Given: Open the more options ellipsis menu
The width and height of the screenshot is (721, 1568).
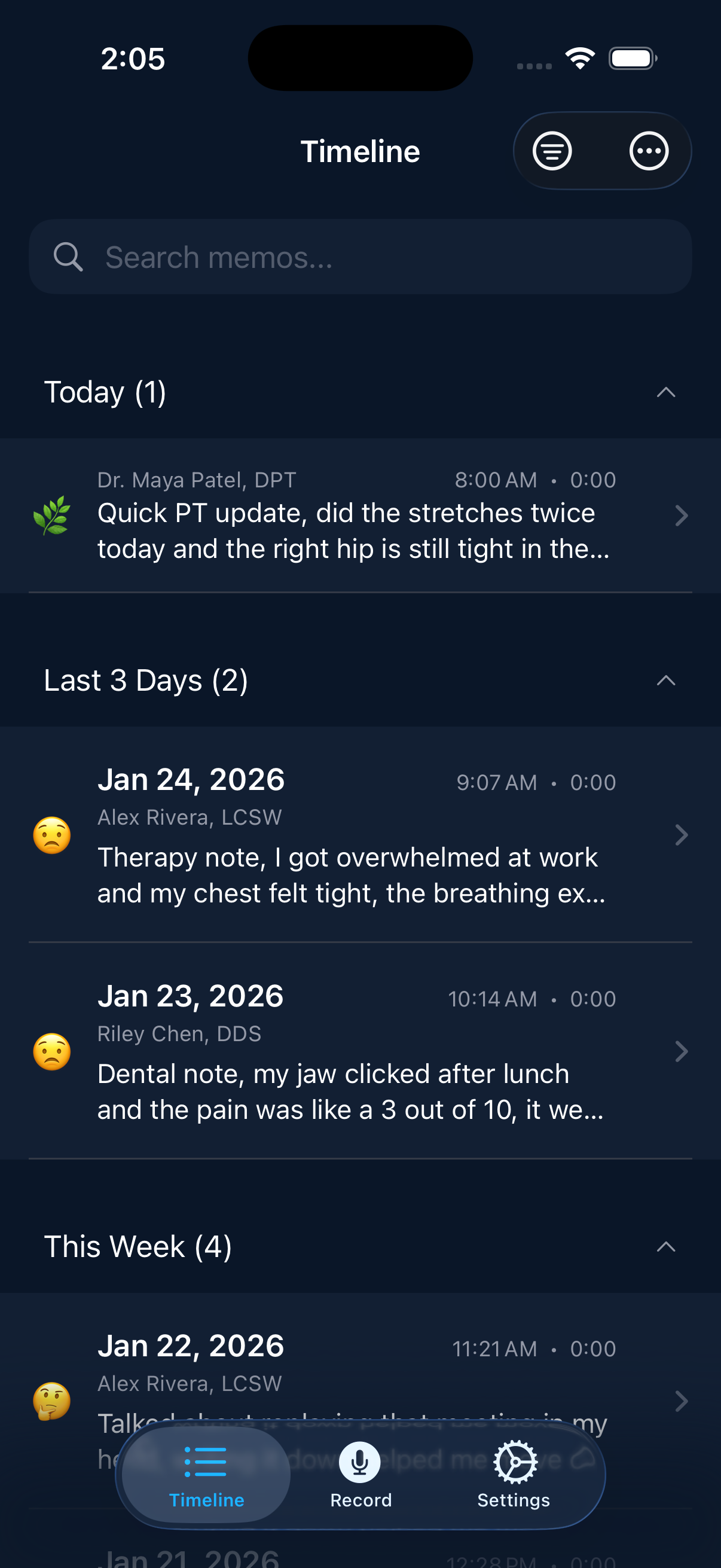Looking at the screenshot, I should coord(649,150).
